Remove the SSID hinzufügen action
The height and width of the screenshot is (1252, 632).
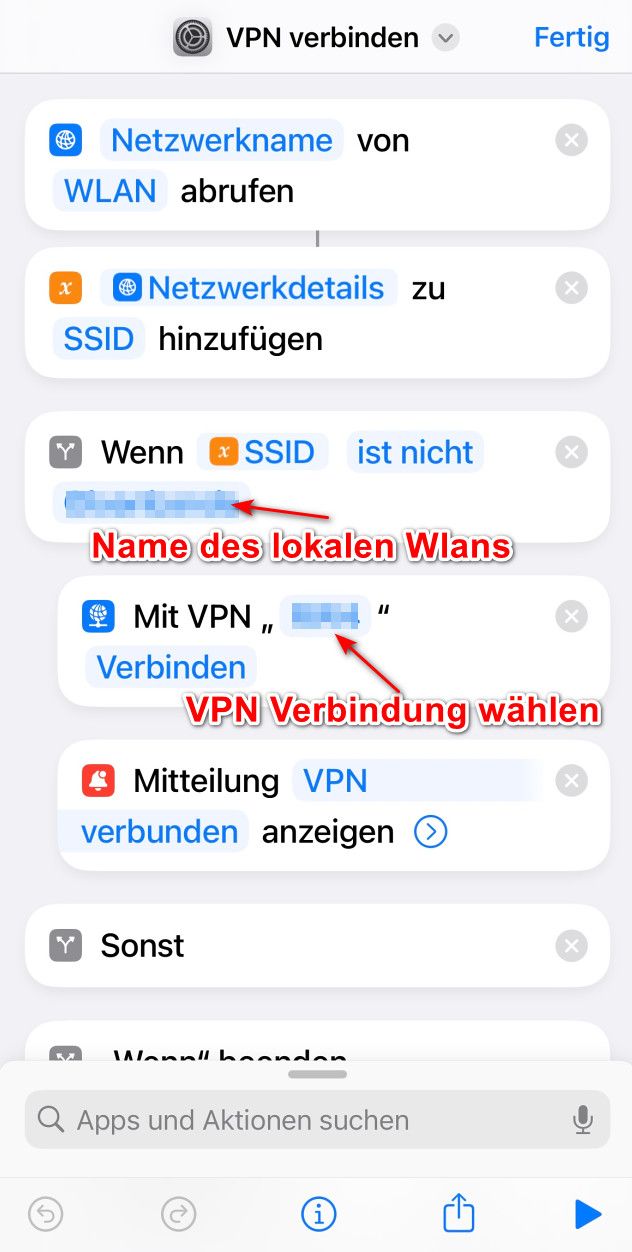point(571,289)
